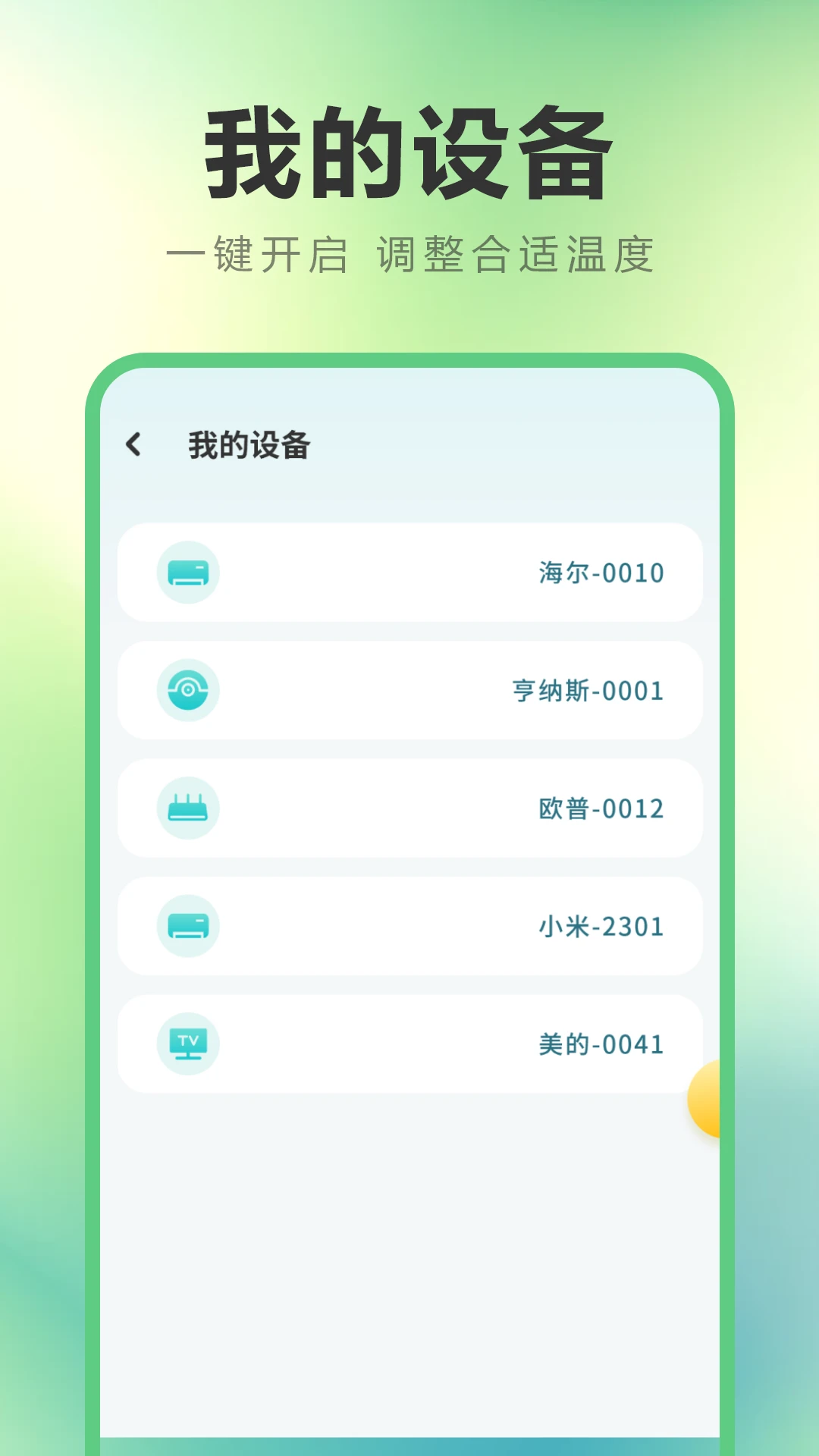Select the air conditioner icon for 小米-2301
This screenshot has width=819, height=1456.
[x=187, y=926]
